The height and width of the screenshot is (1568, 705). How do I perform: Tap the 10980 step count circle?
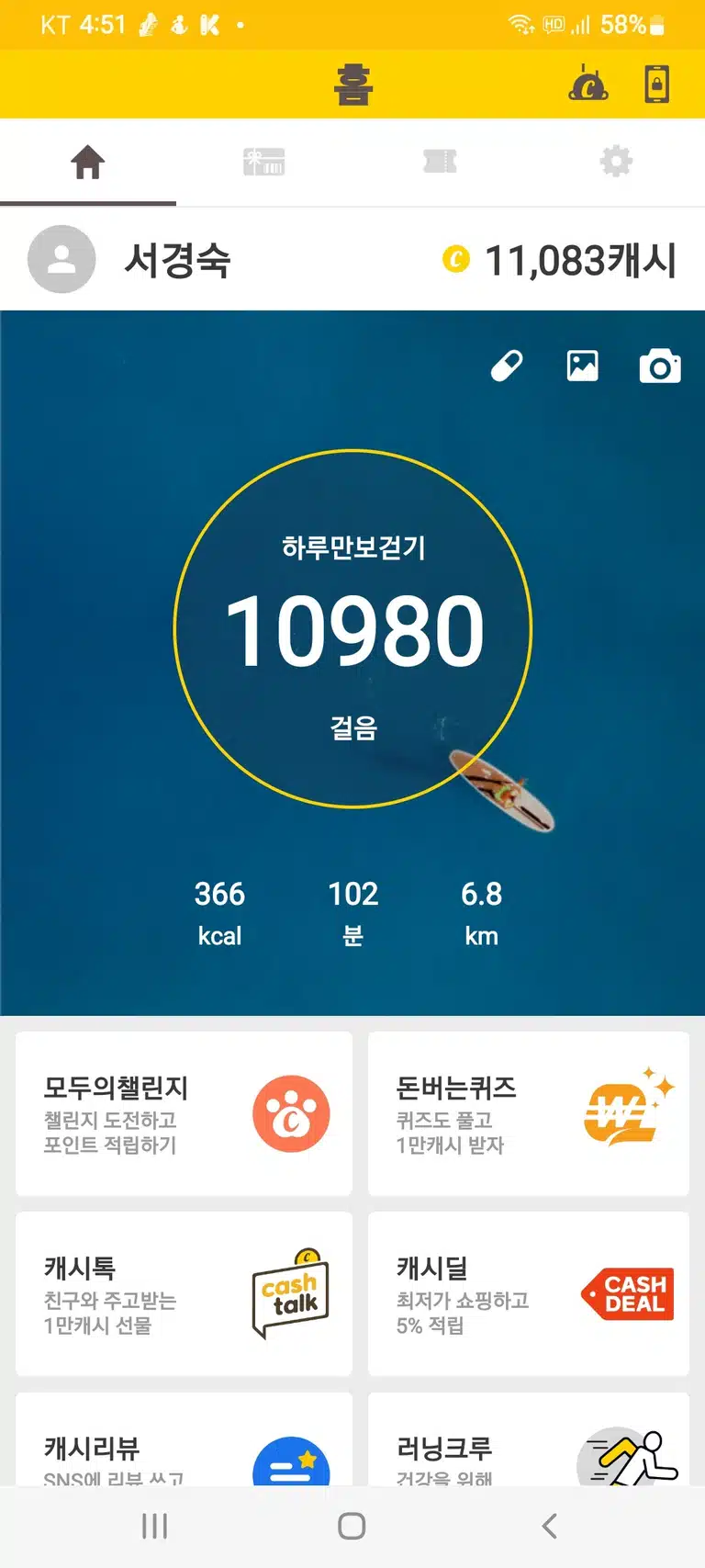click(352, 629)
